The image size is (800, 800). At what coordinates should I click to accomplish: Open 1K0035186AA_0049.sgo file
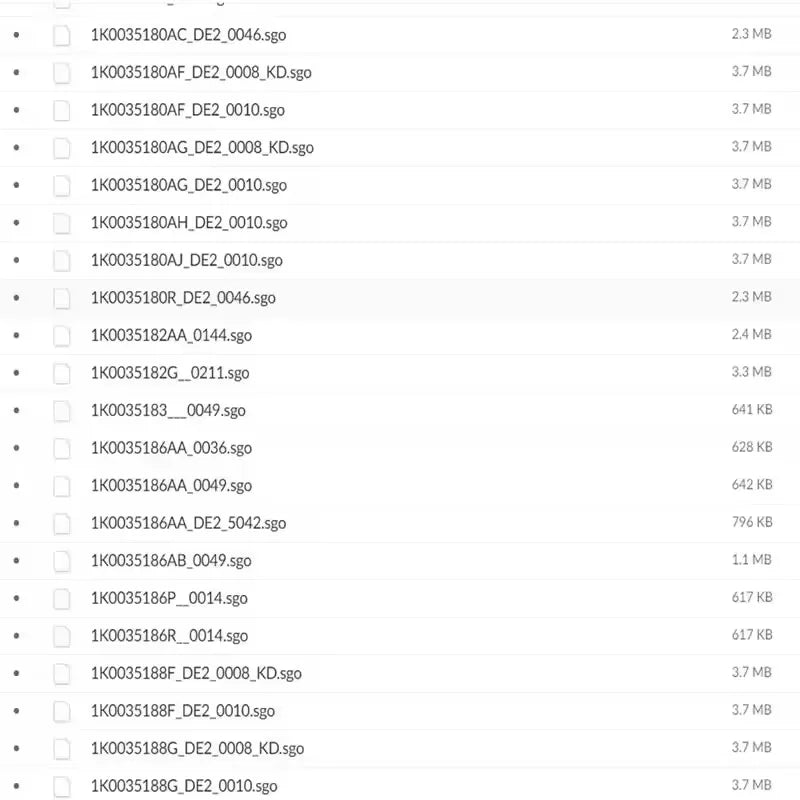(171, 485)
